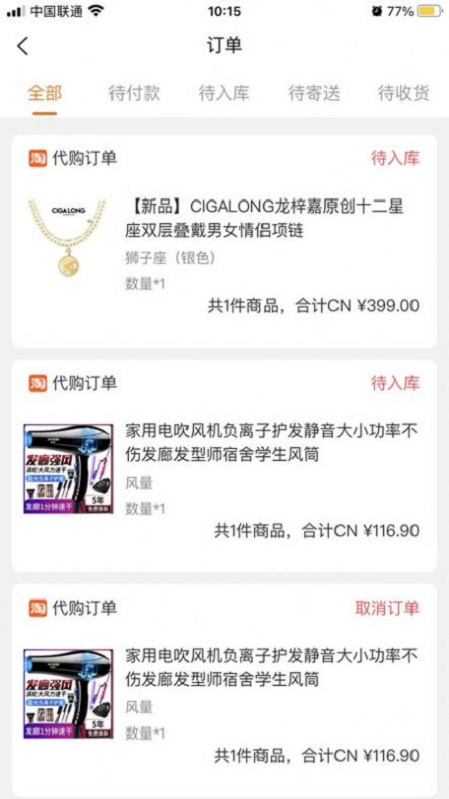
Task: Go back from the 订单 page
Action: tap(22, 46)
